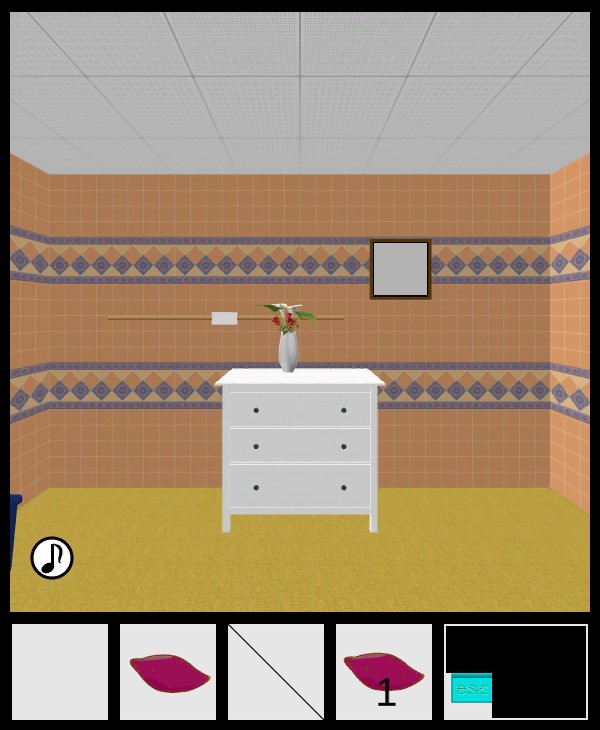The width and height of the screenshot is (600, 730).
Task: Toggle the music note sound button
Action: coord(52,558)
